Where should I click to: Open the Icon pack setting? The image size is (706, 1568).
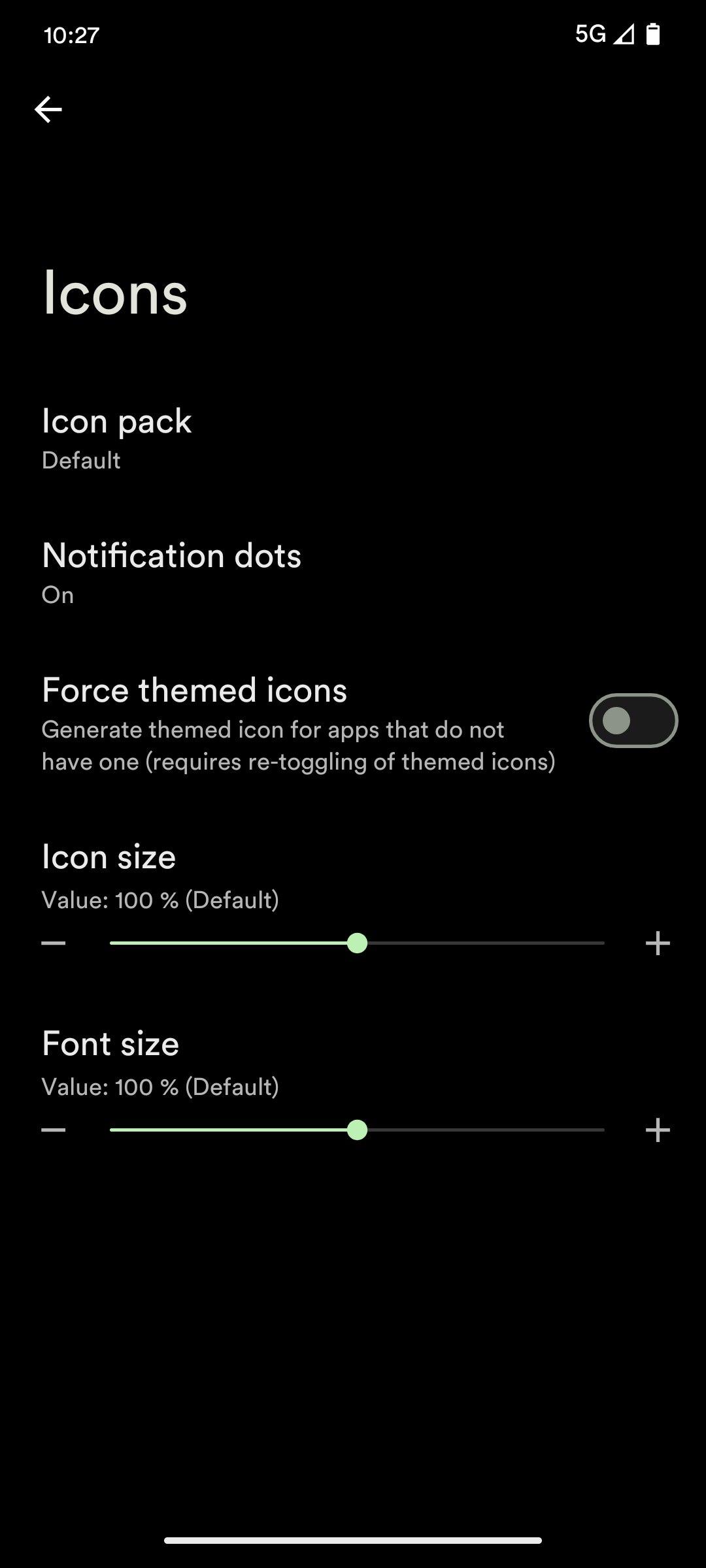118,438
